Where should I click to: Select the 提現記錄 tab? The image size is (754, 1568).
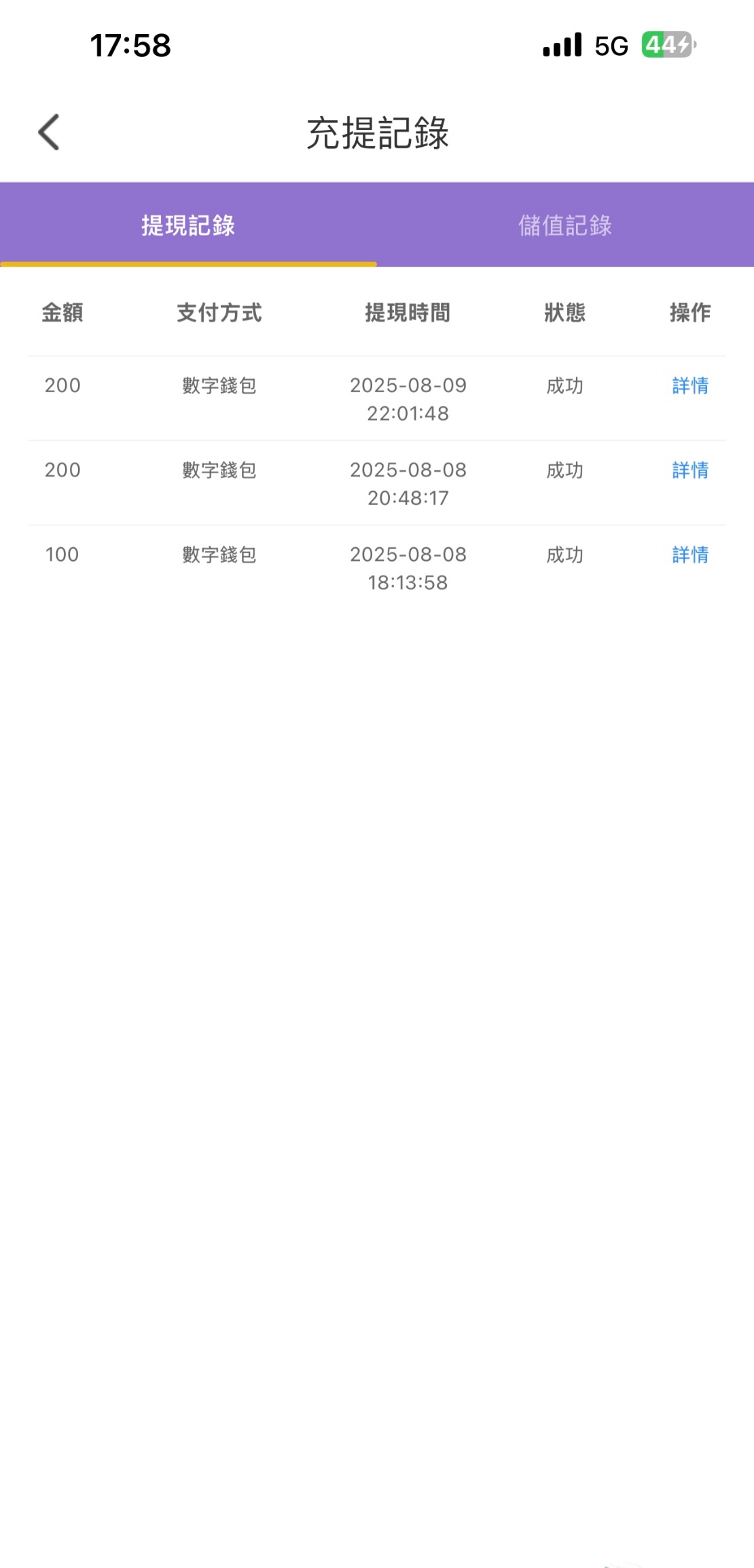click(188, 225)
